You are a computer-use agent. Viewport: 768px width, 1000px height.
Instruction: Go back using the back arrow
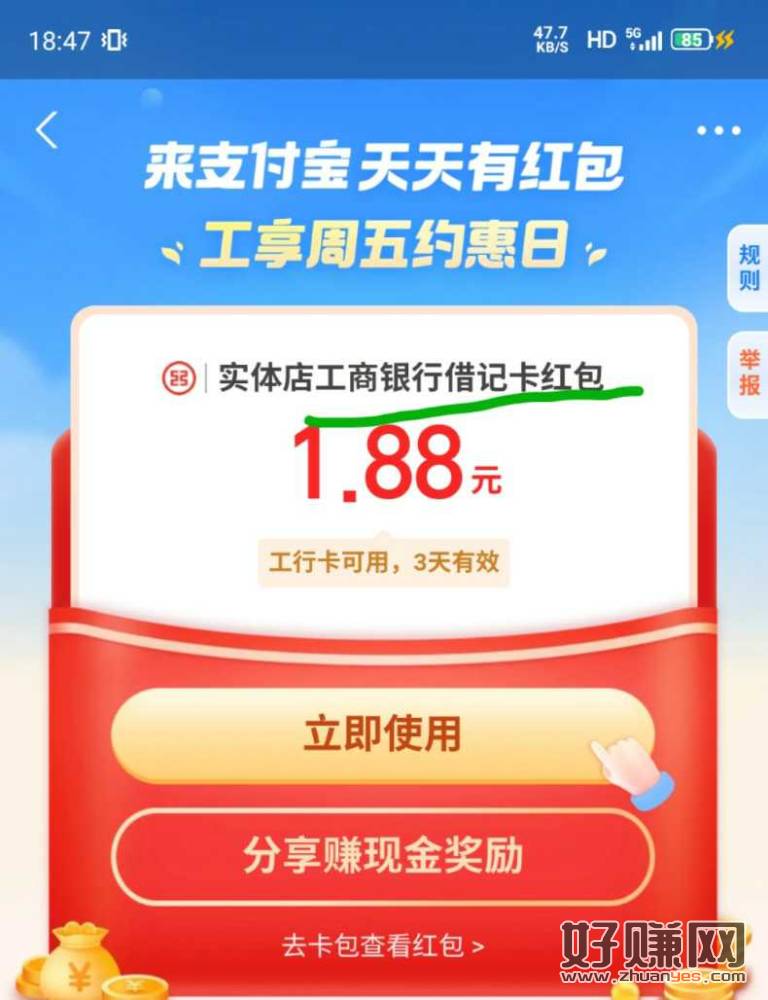pyautogui.click(x=46, y=131)
